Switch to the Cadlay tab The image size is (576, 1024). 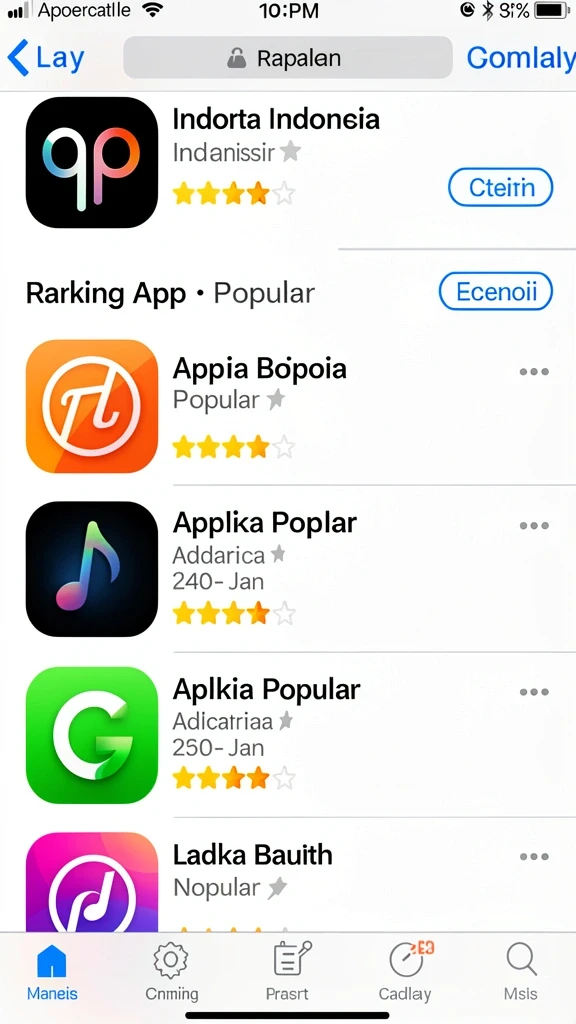(406, 972)
